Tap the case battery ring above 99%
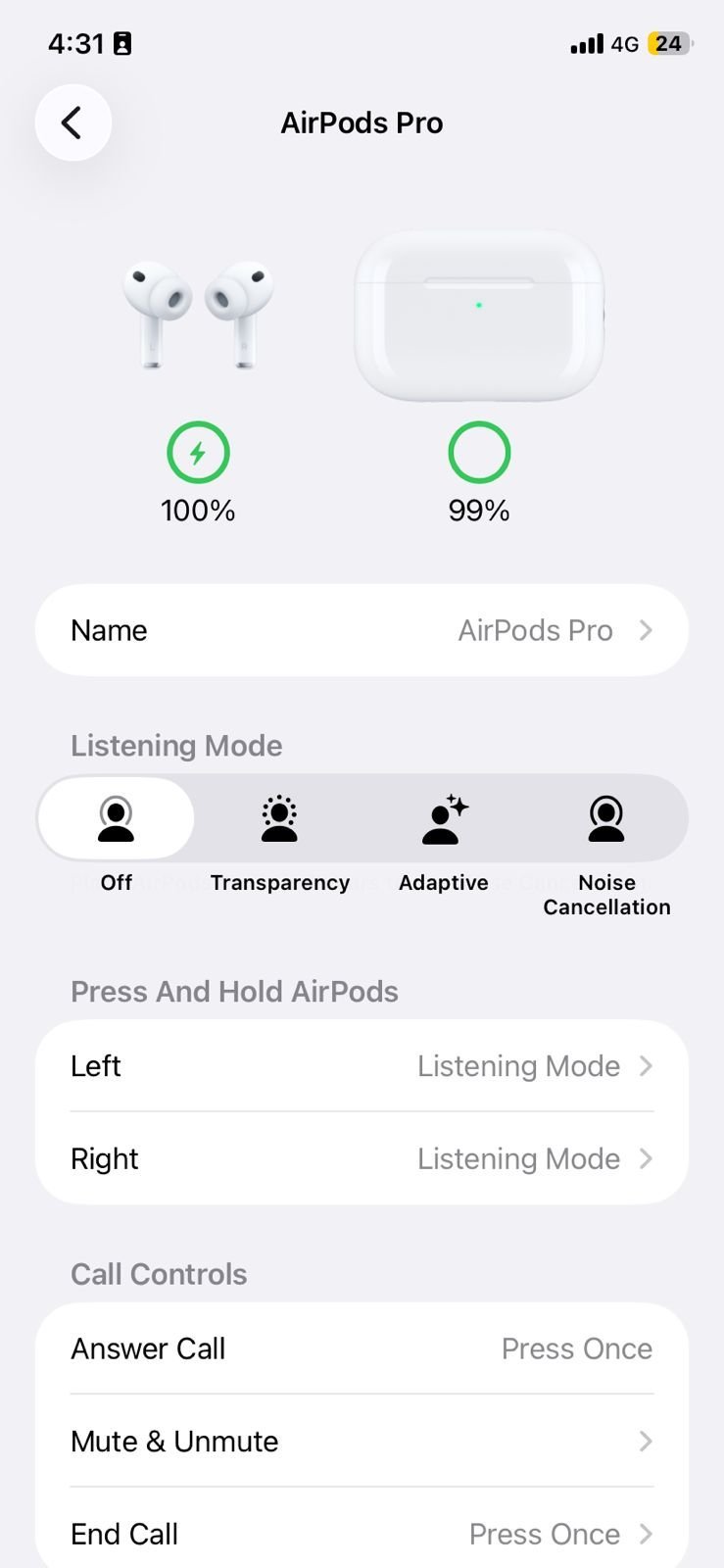The image size is (724, 1568). 478,452
